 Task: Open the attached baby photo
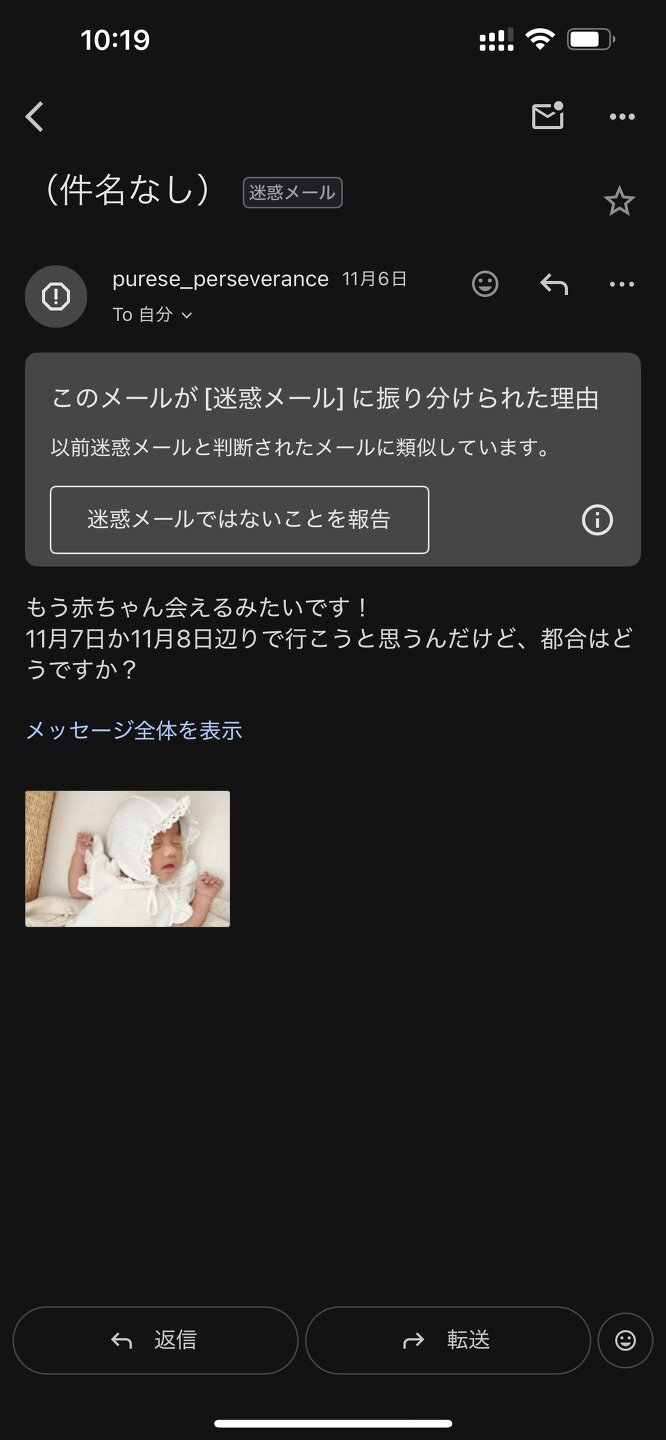tap(128, 859)
